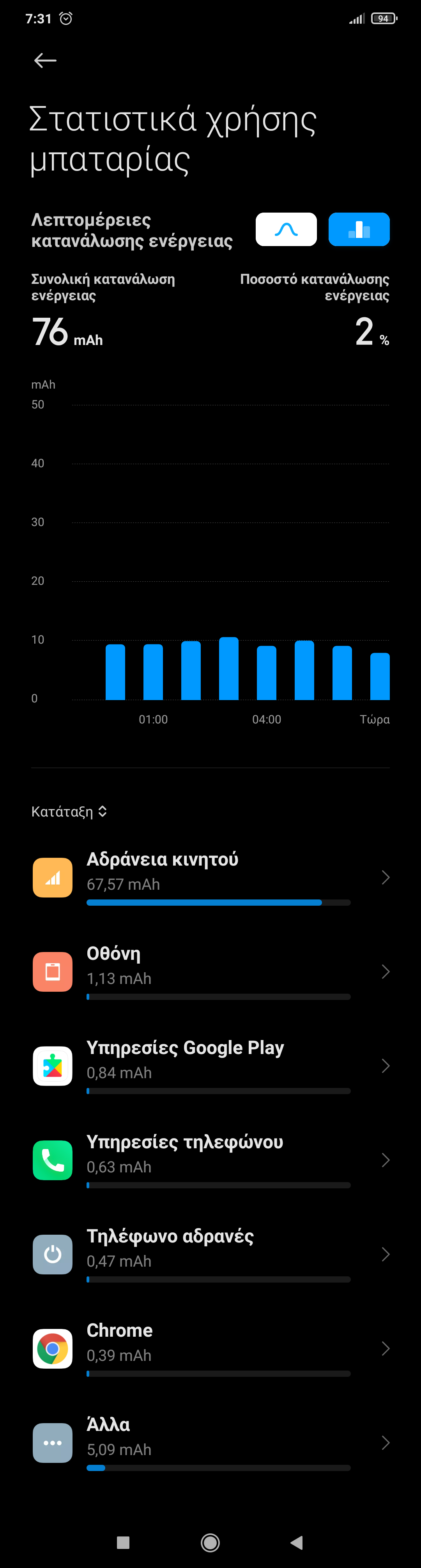This screenshot has height=1568, width=421.
Task: Open recent apps with square button
Action: click(123, 1542)
